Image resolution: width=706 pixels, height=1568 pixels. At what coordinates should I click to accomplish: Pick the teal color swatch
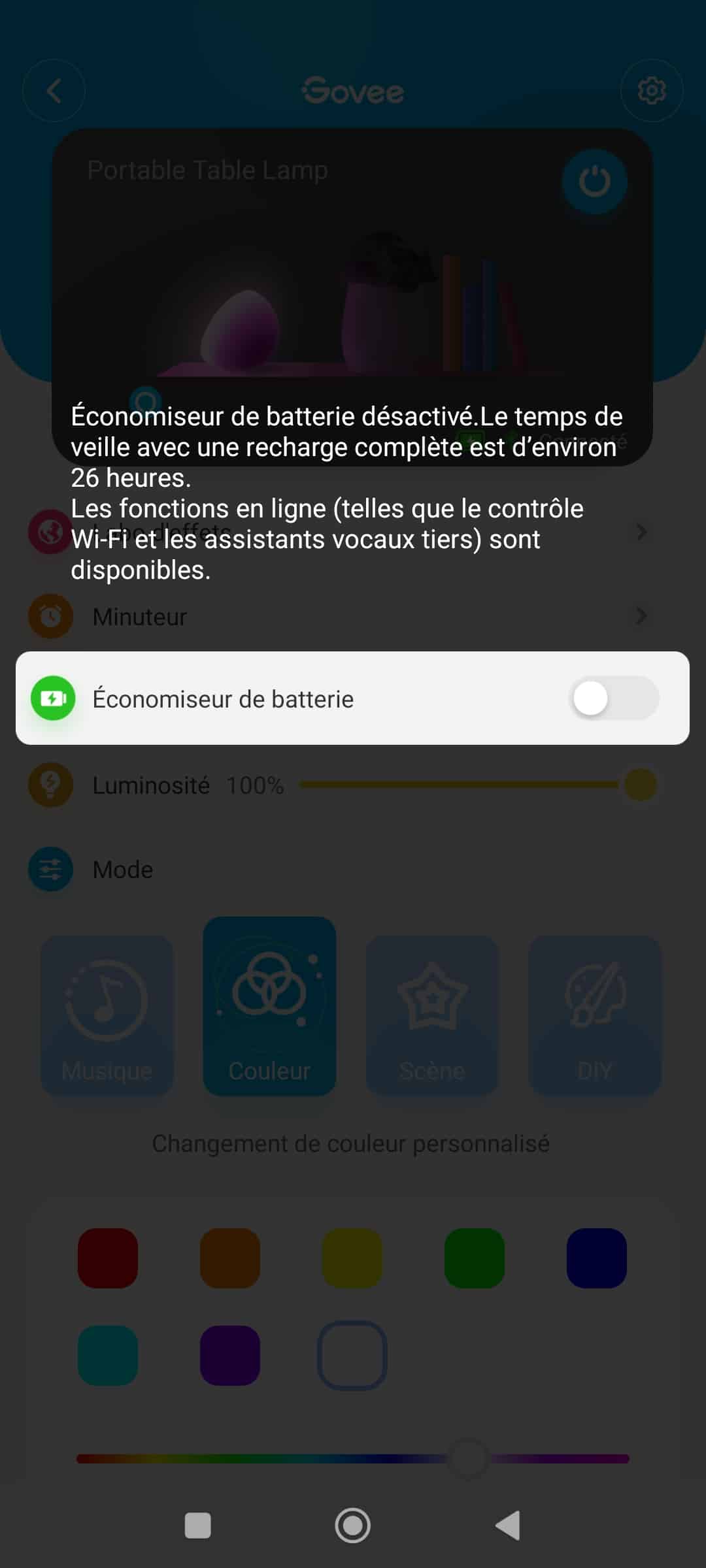coord(108,1355)
